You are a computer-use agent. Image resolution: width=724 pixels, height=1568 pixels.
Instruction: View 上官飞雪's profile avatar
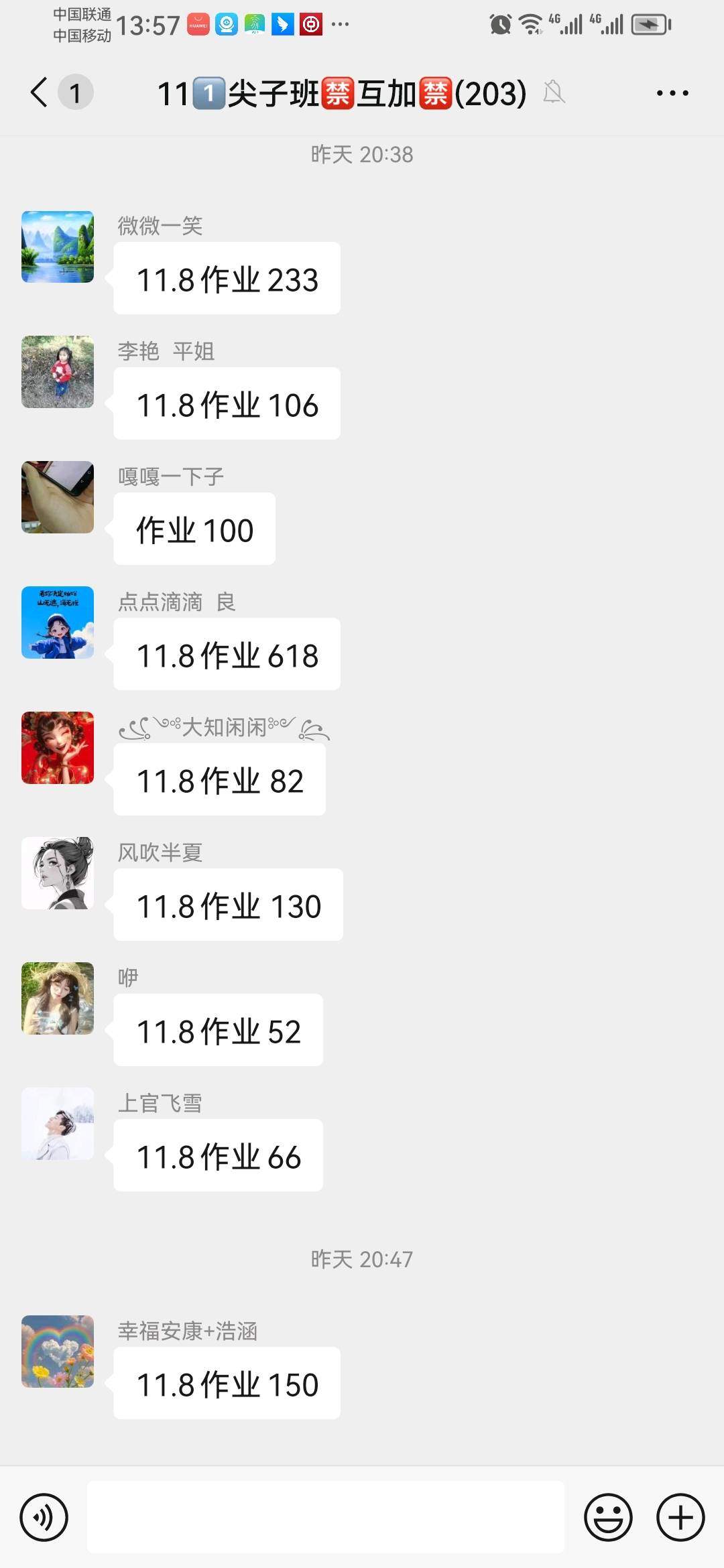tap(58, 1124)
